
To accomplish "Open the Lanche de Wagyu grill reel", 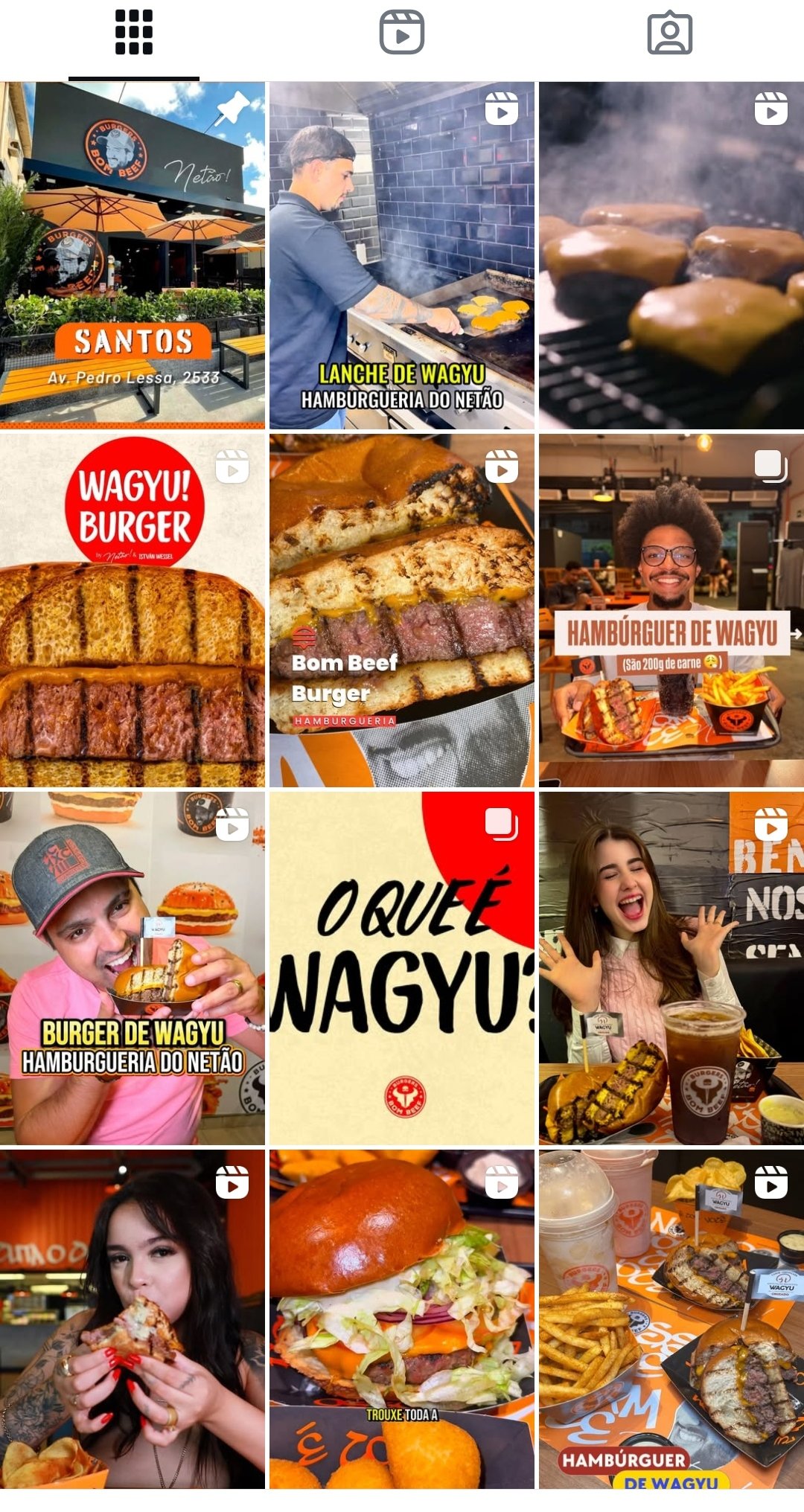I will [402, 255].
